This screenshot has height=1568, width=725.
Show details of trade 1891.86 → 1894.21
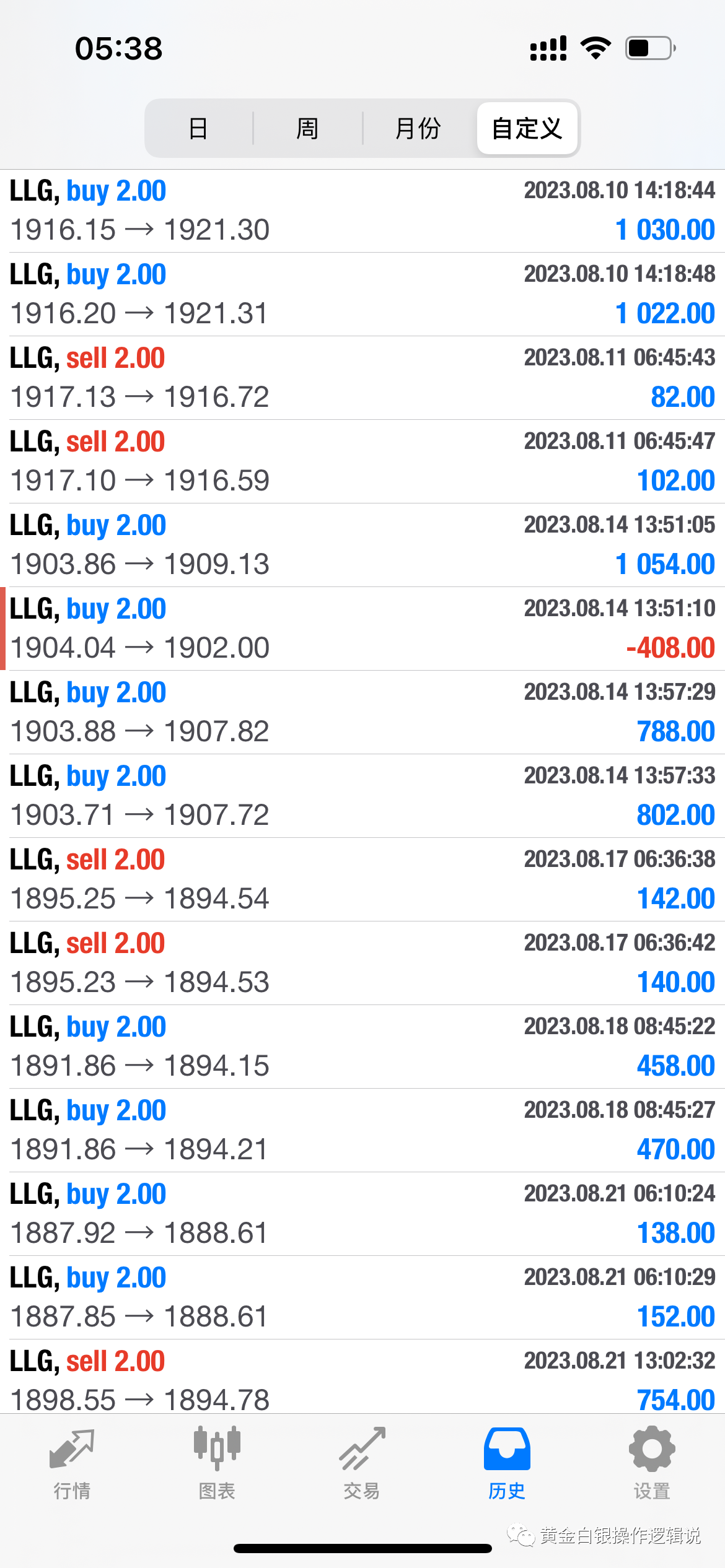point(362,1130)
